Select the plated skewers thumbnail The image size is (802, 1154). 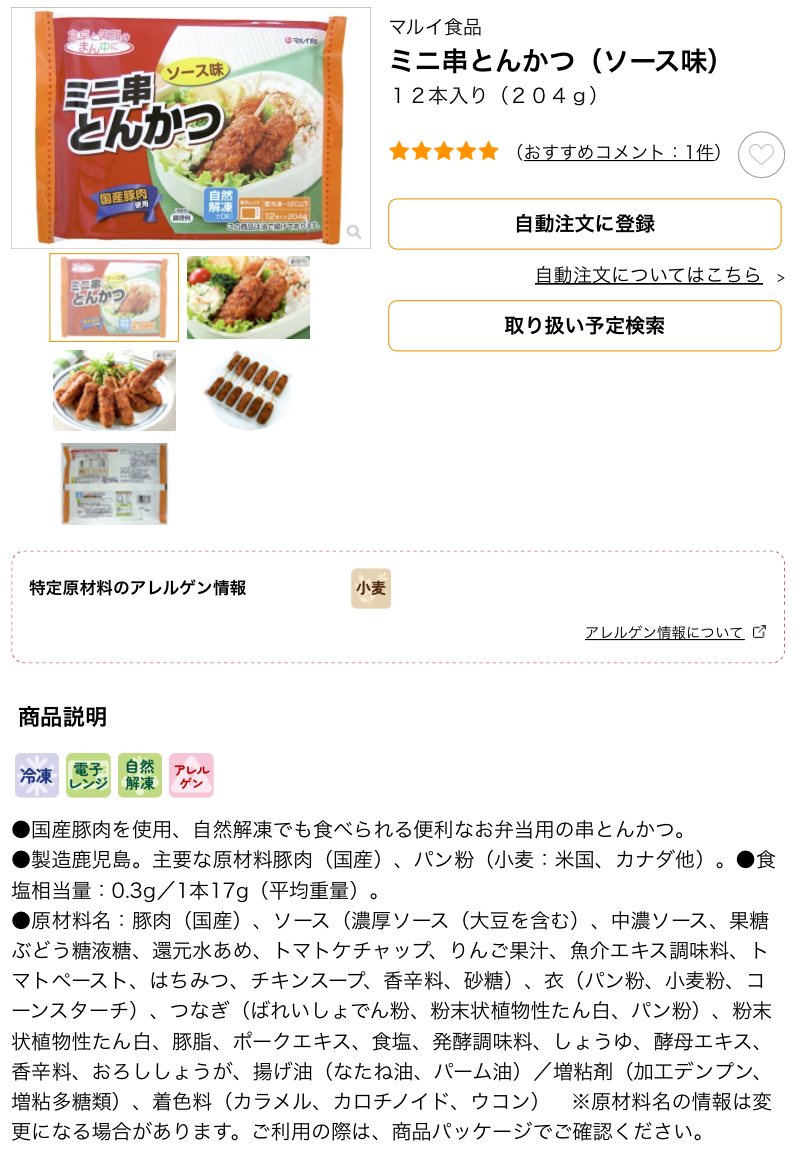coord(114,390)
